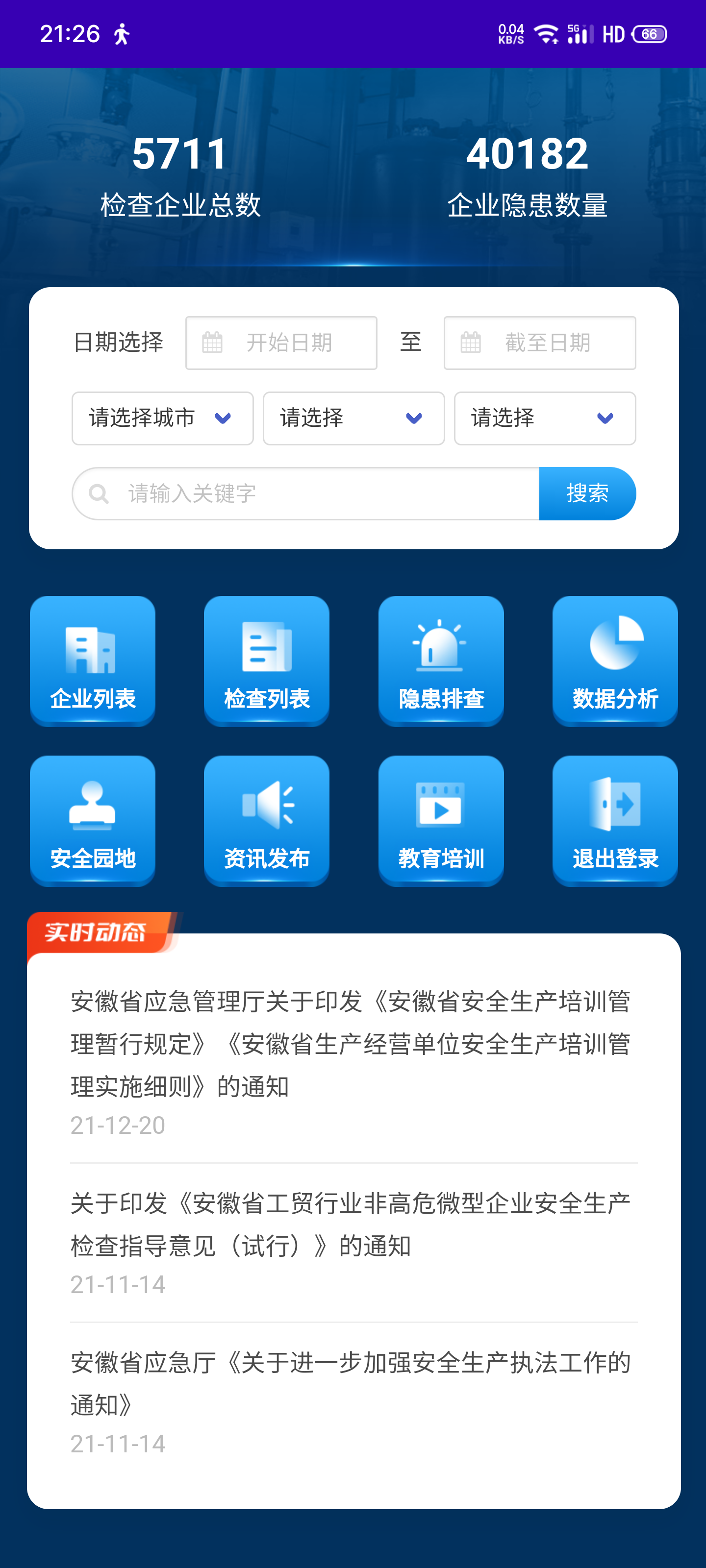Tap 退出登录 (logout) exit icon
This screenshot has height=1568, width=706.
615,820
